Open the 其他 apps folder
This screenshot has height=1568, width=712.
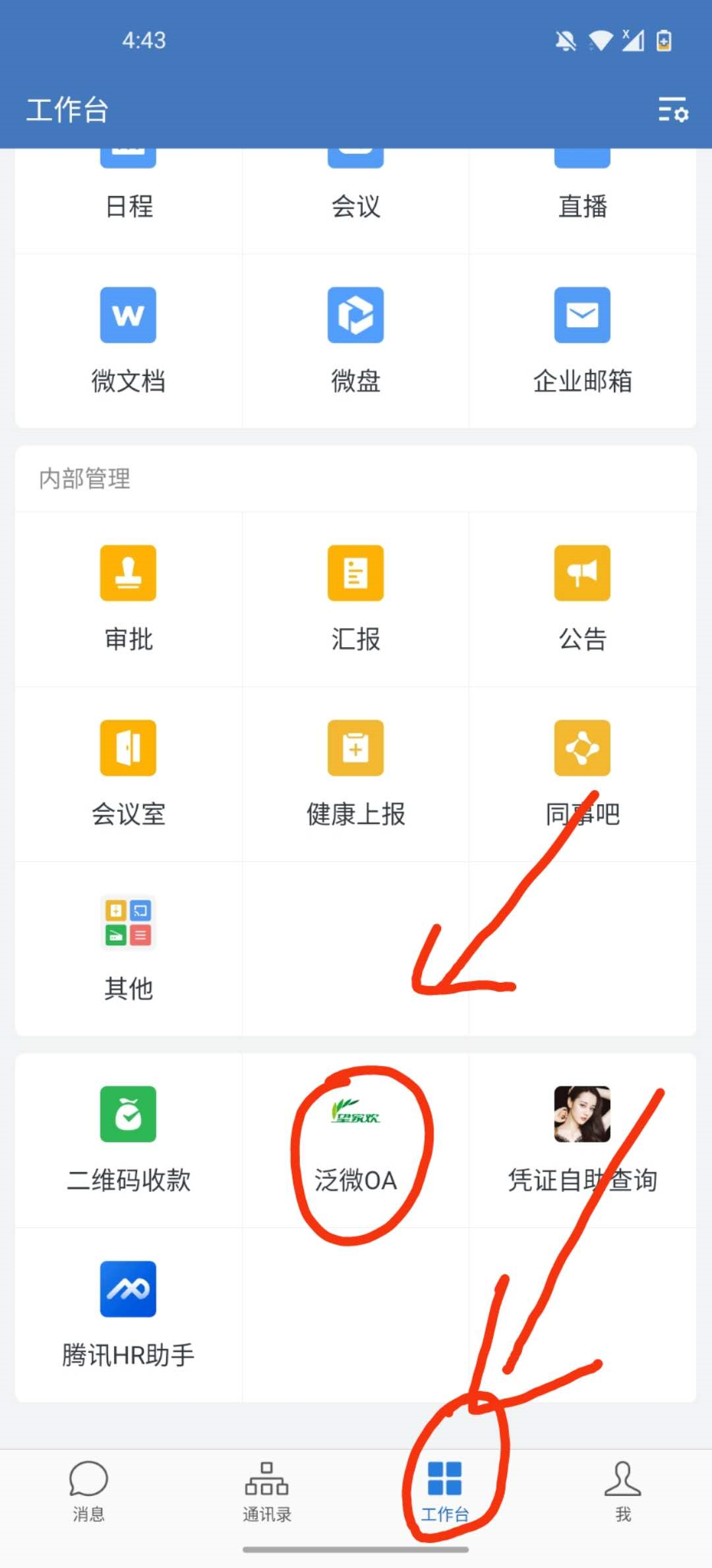click(x=129, y=947)
